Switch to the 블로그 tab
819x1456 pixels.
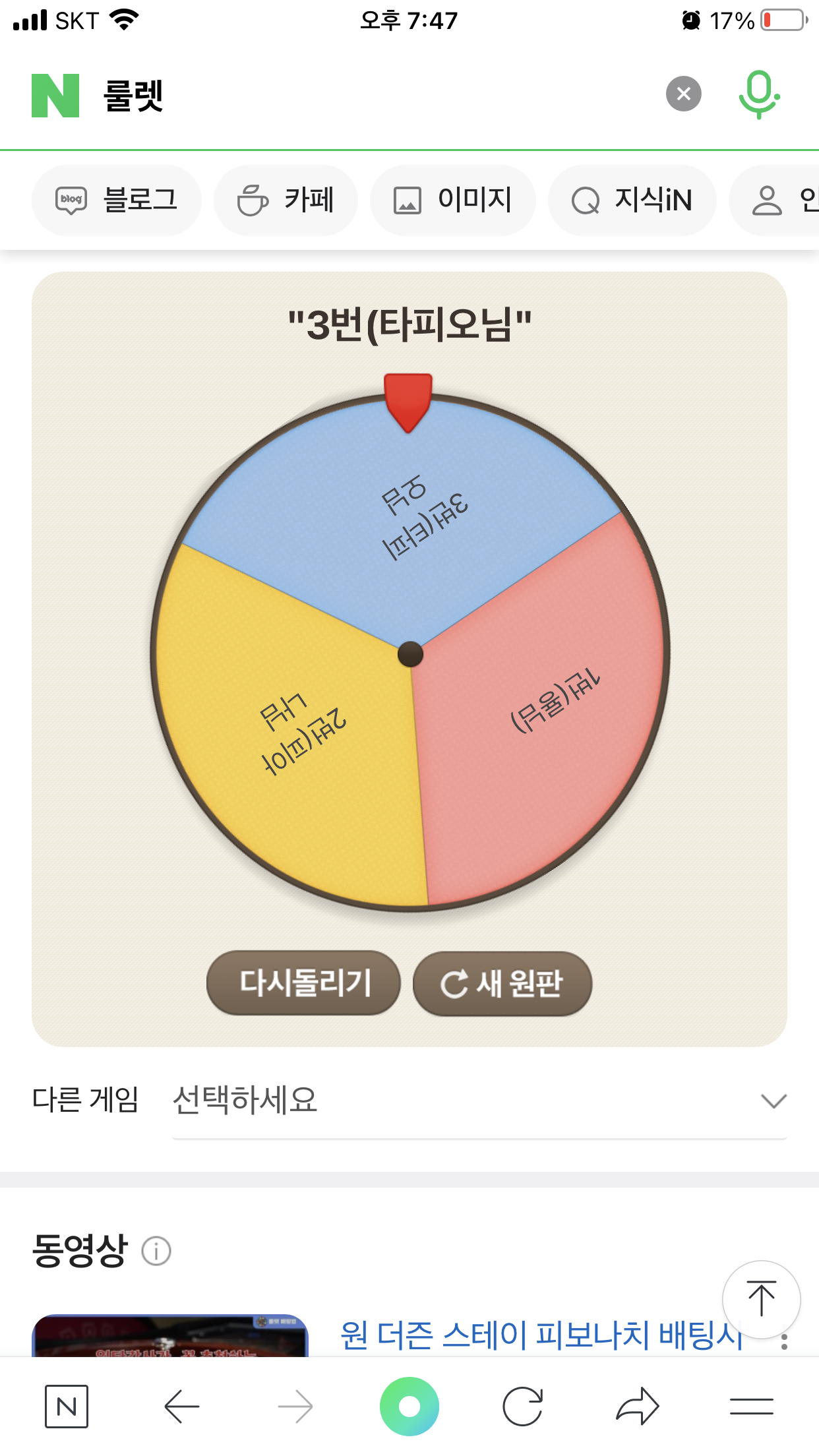117,200
